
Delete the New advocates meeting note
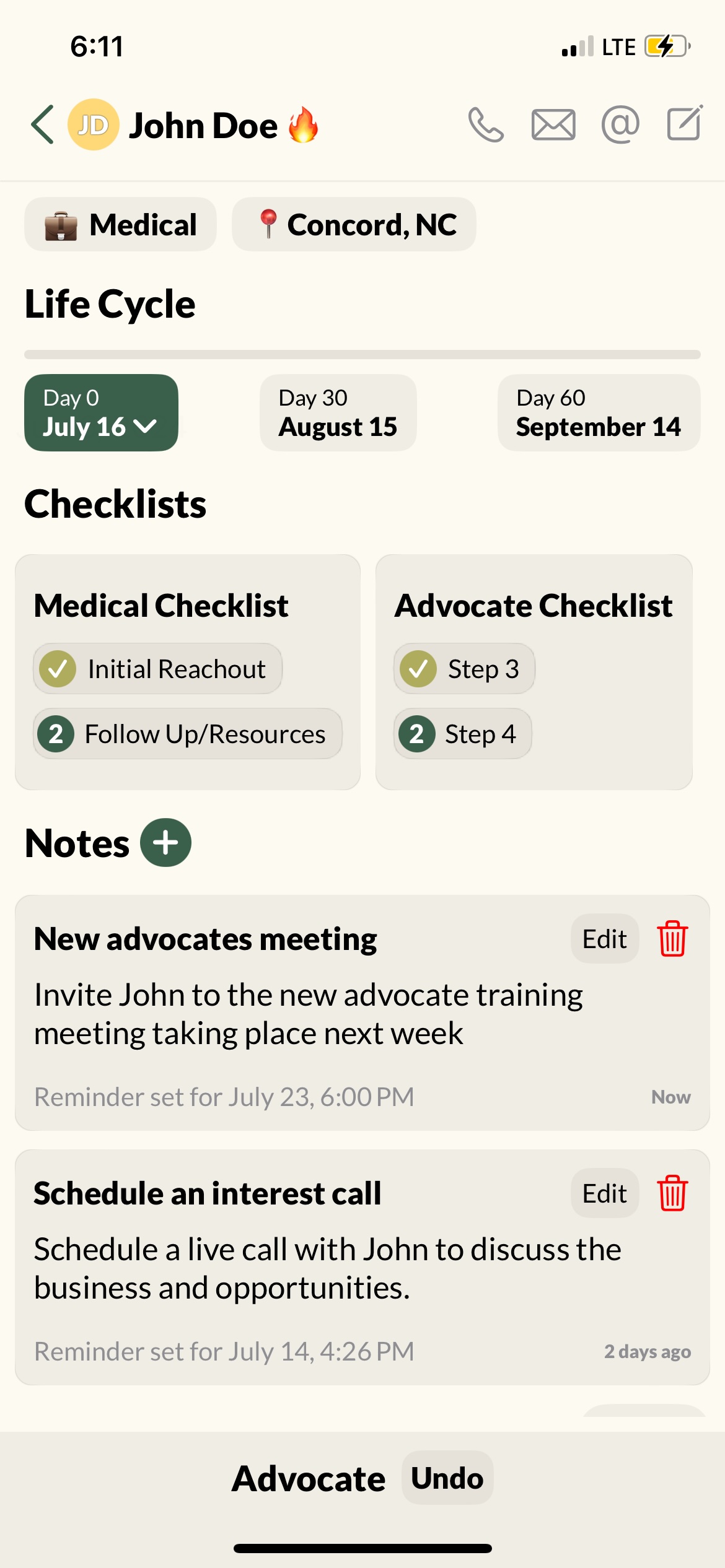[672, 939]
